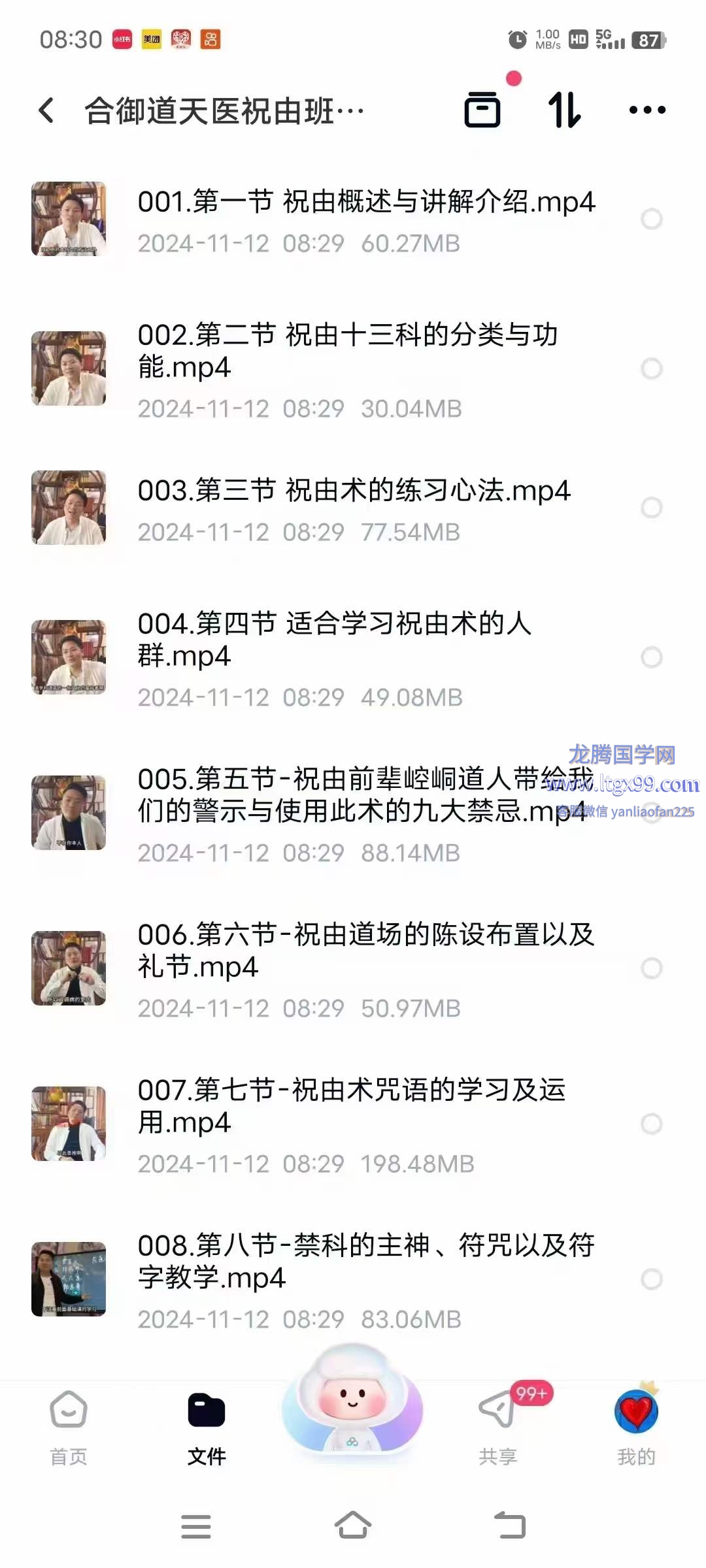The image size is (706, 1568).
Task: Open the transfer list icon
Action: point(482,108)
